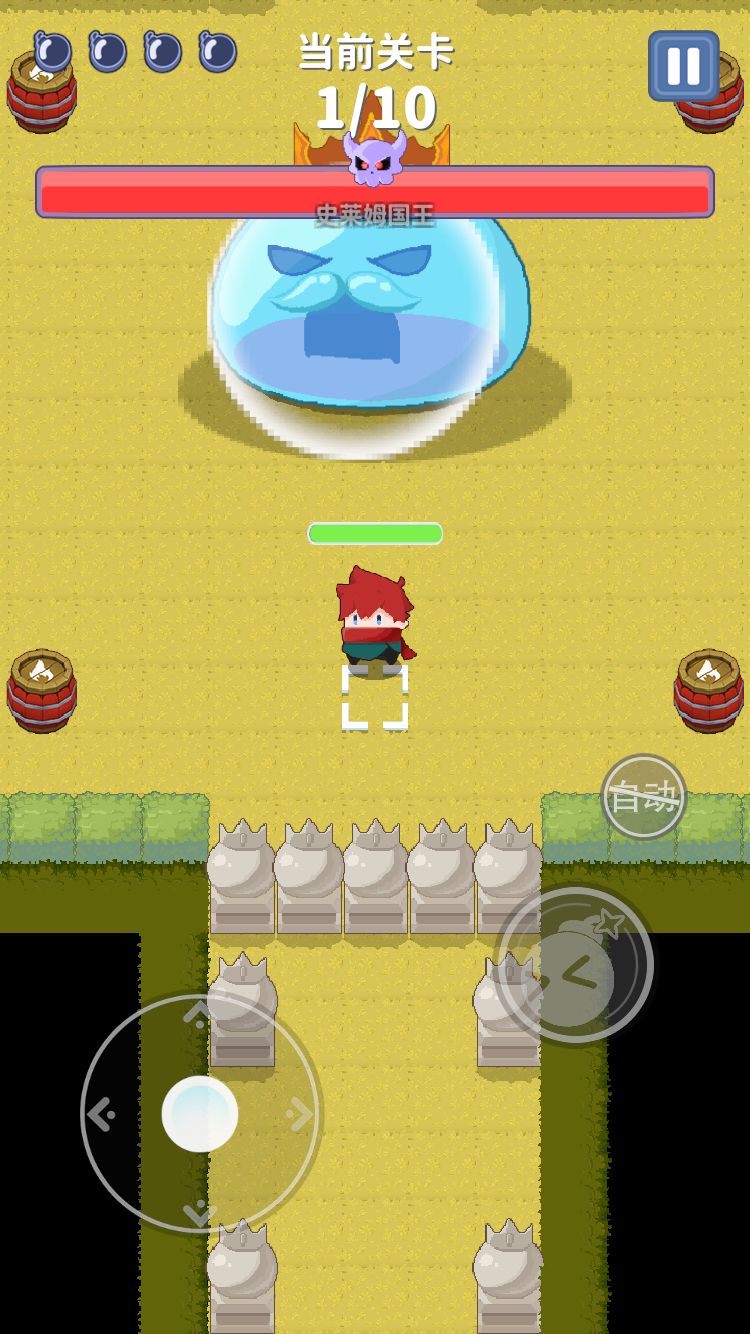Screen dimensions: 750x1334
Task: Tap the player's green health bar
Action: click(x=375, y=533)
